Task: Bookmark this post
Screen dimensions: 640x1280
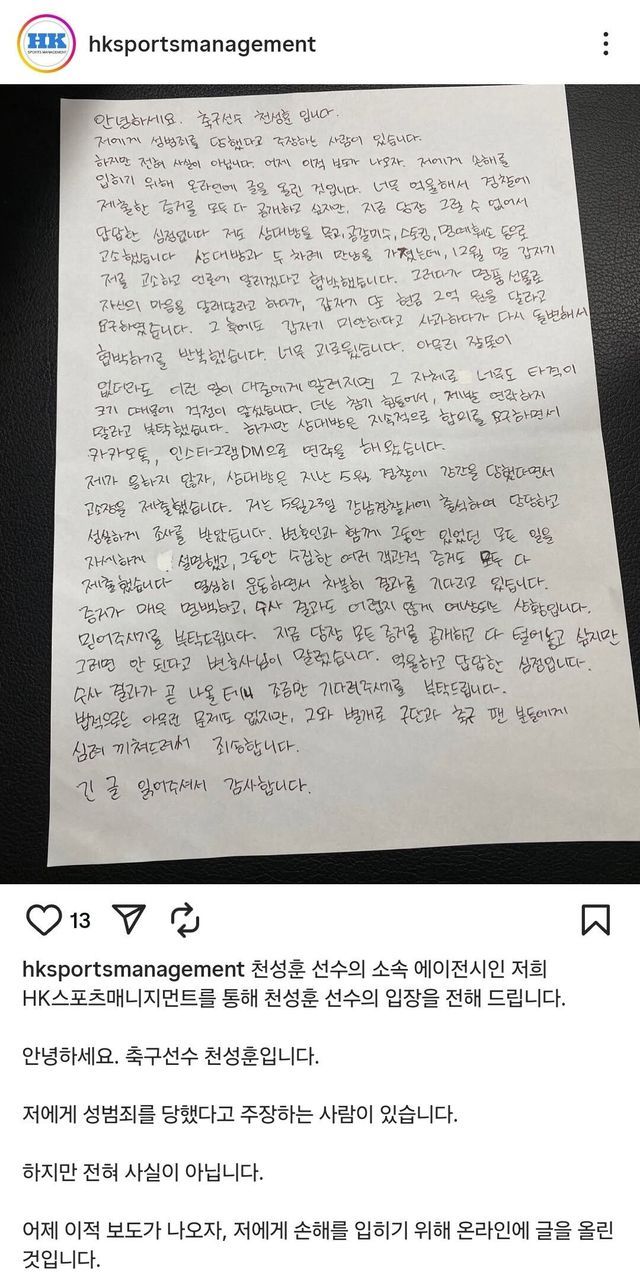Action: pyautogui.click(x=595, y=919)
